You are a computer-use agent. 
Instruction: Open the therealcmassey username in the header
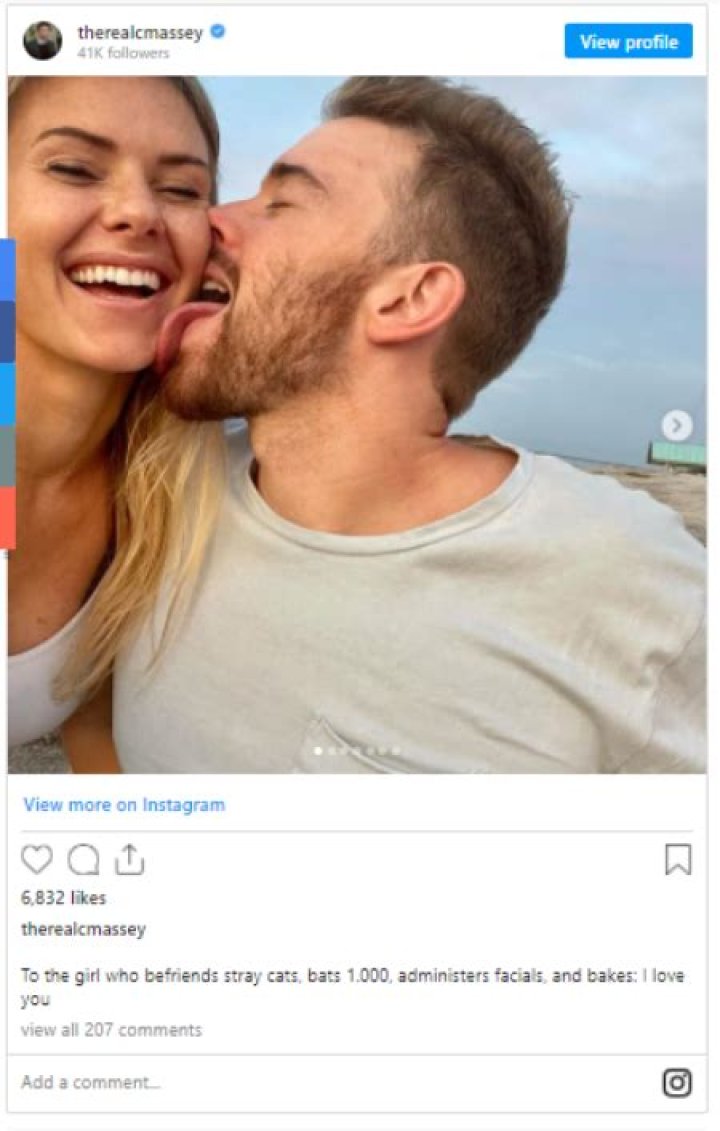[140, 32]
